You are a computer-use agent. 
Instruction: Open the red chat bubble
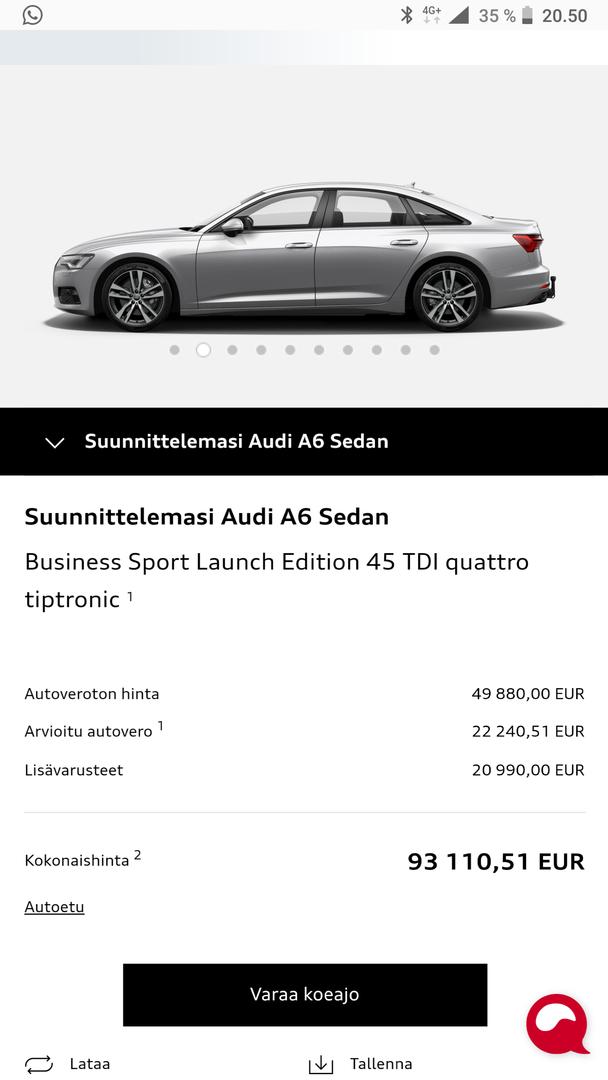click(x=557, y=1023)
